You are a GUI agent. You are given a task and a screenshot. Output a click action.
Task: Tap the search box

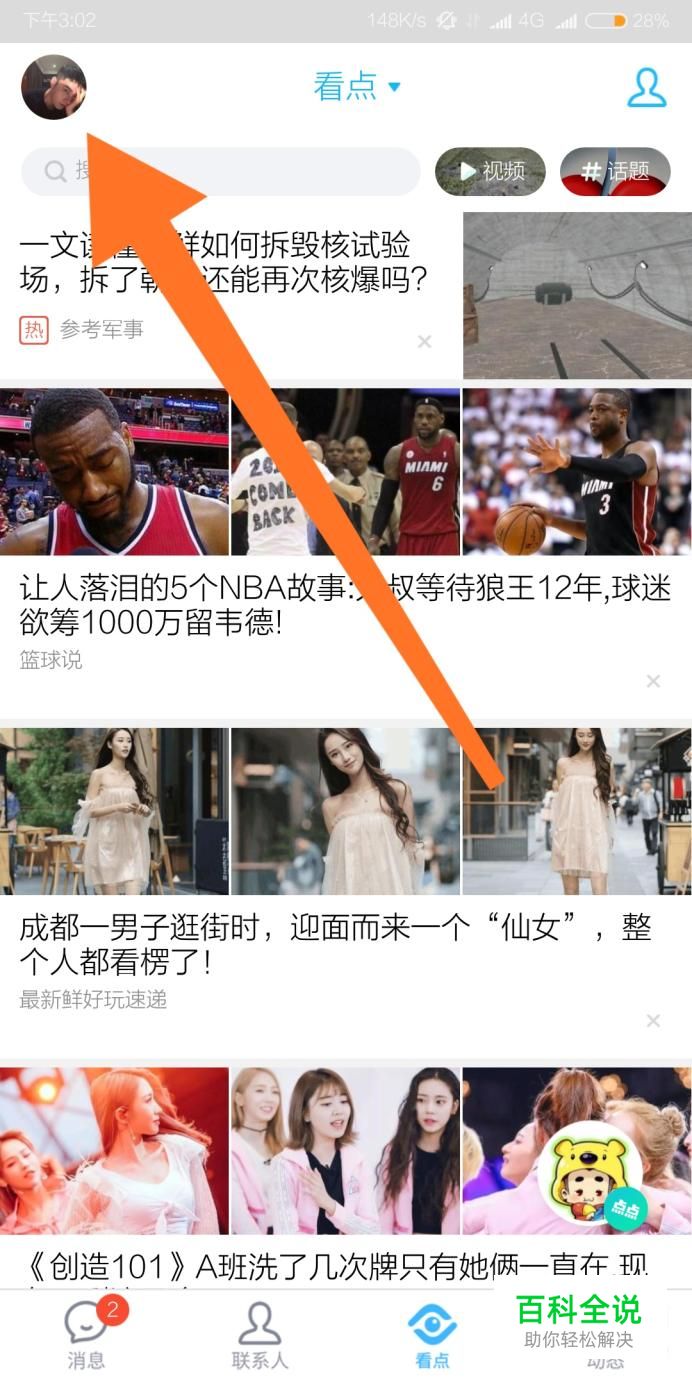[220, 172]
